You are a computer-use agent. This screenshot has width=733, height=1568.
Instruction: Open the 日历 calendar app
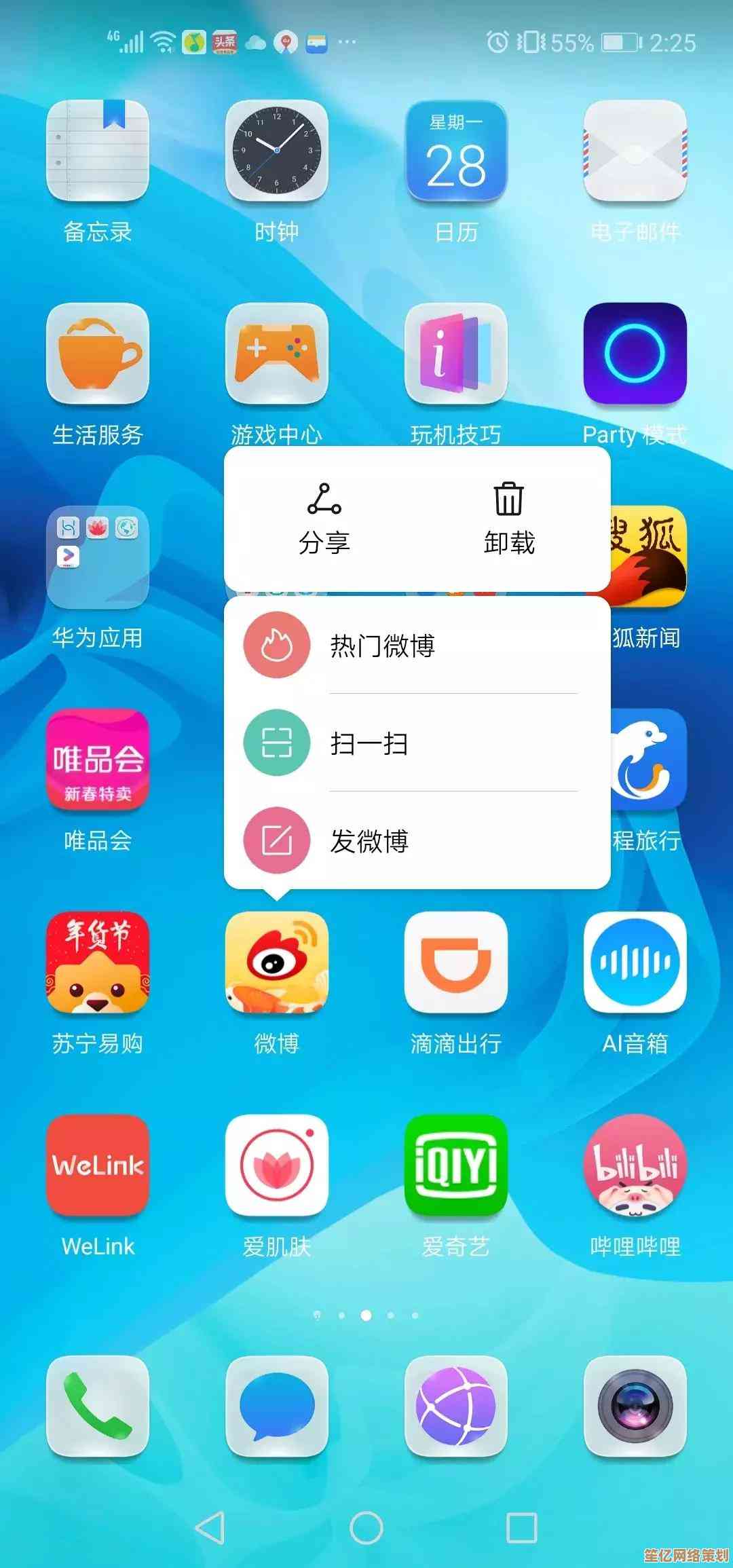tap(456, 152)
